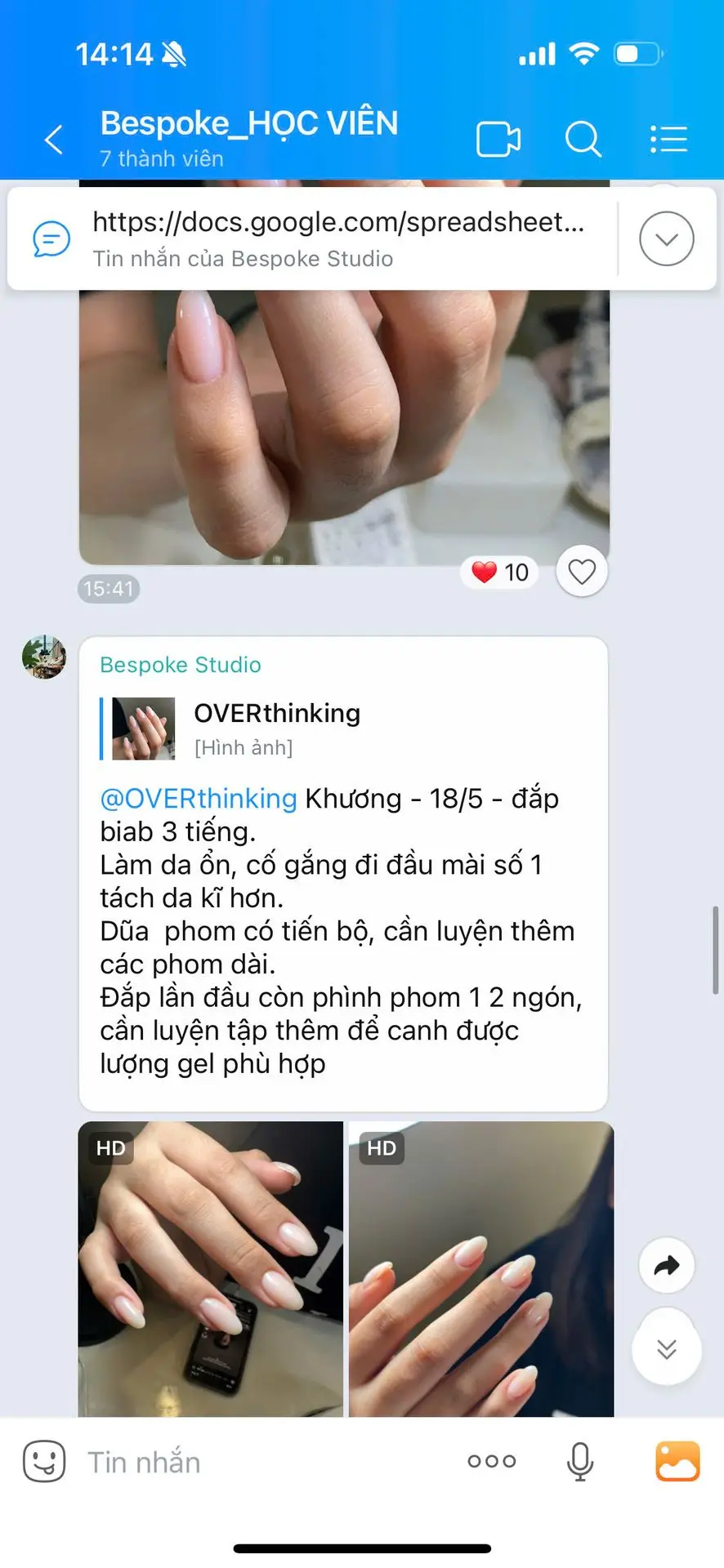
Task: Forward the nail photos with the share arrow
Action: click(666, 1266)
